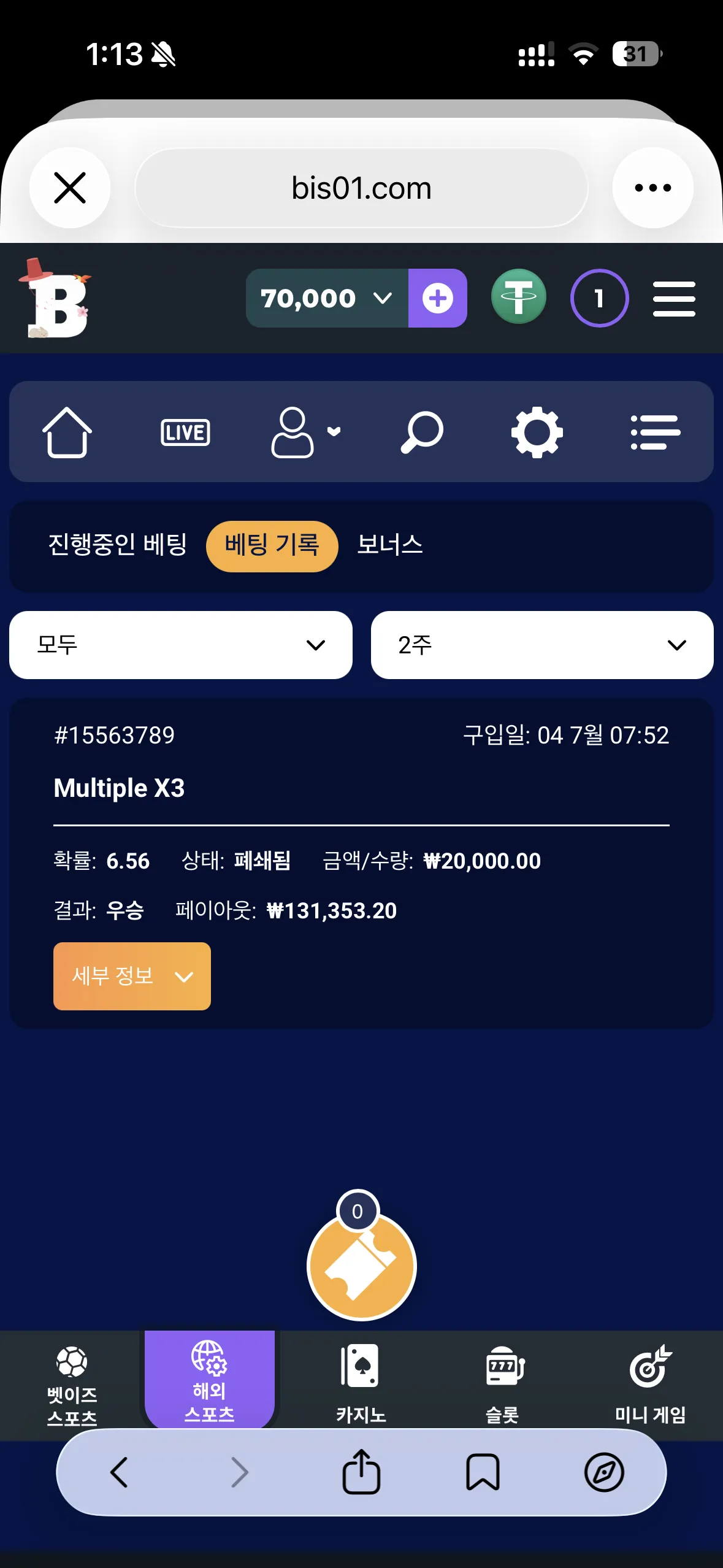Viewport: 723px width, 1568px height.
Task: Switch to 보너스 tab
Action: 390,545
